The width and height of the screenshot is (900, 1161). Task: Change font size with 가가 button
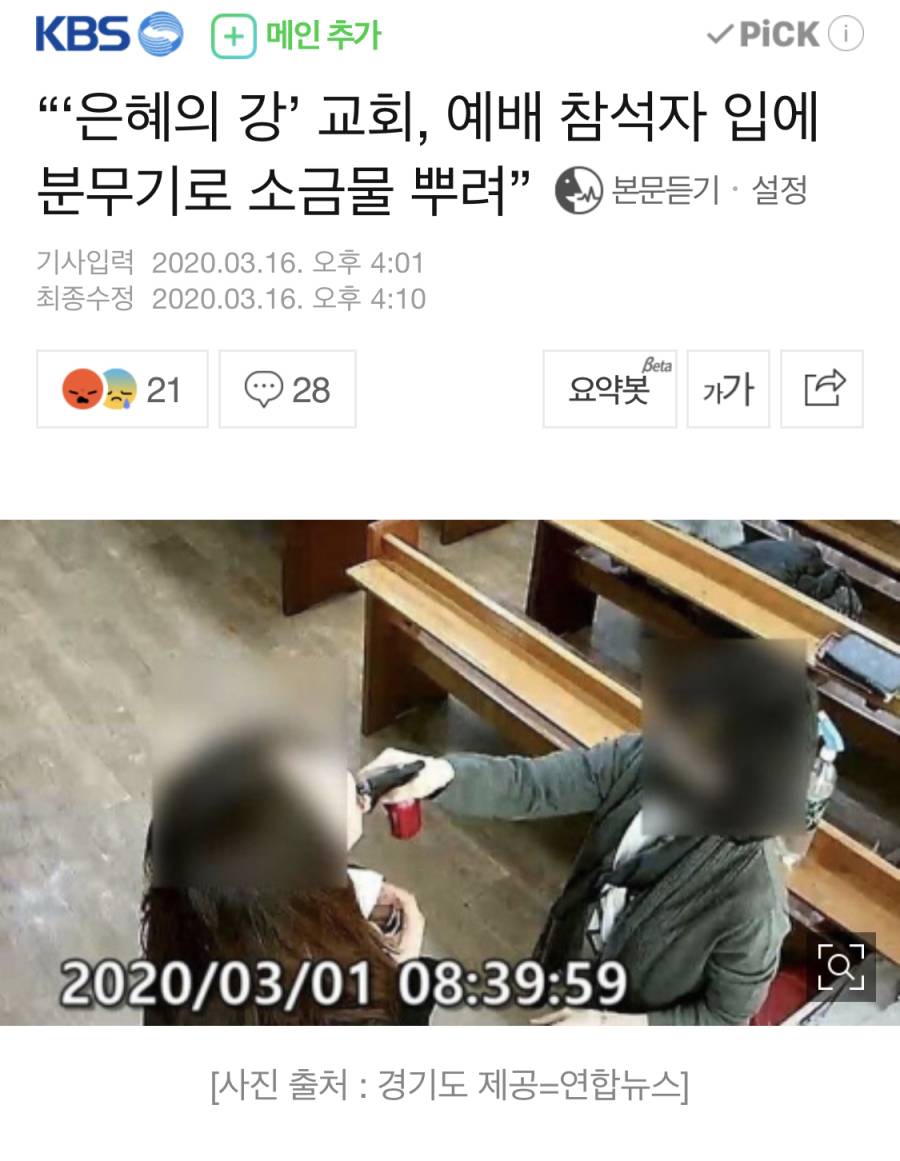[x=728, y=389]
